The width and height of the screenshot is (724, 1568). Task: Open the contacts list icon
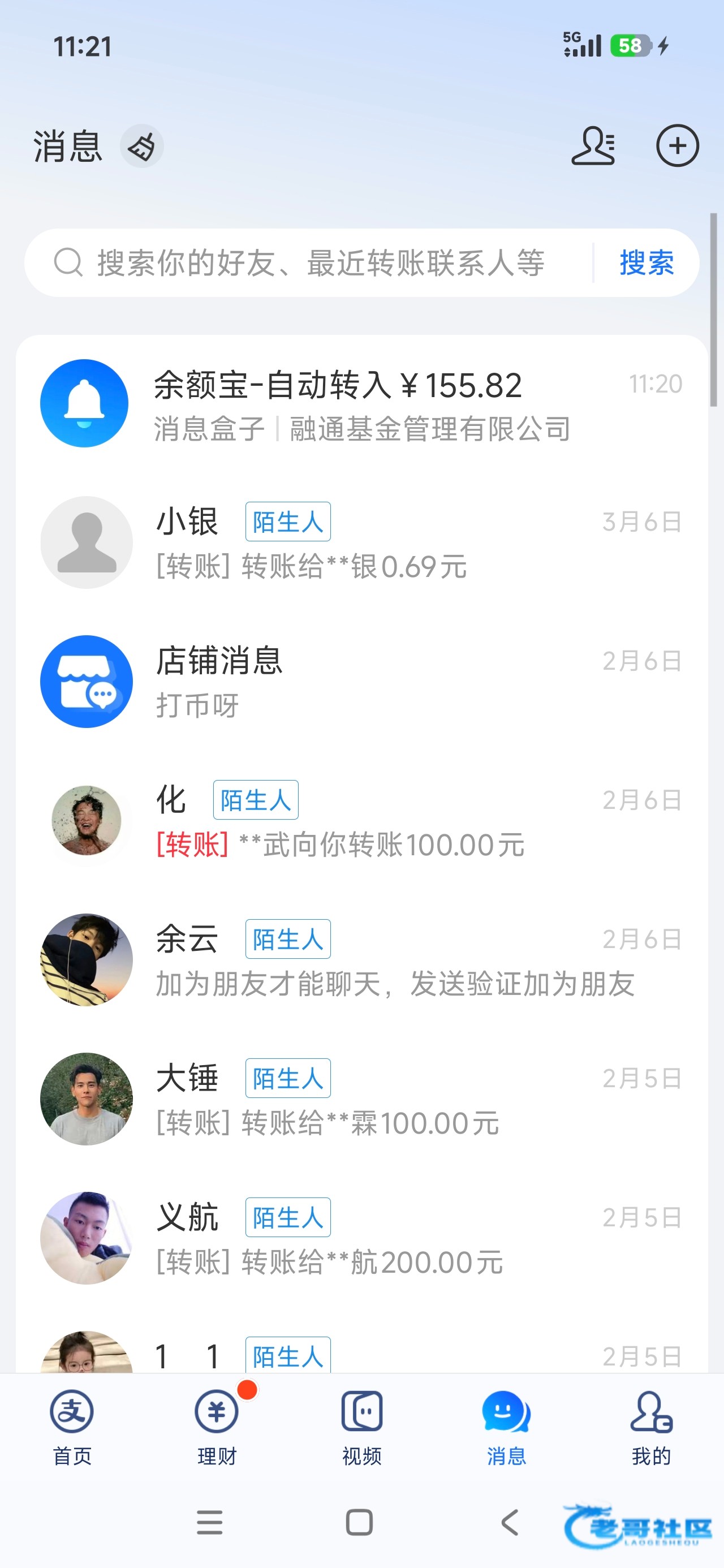tap(593, 146)
